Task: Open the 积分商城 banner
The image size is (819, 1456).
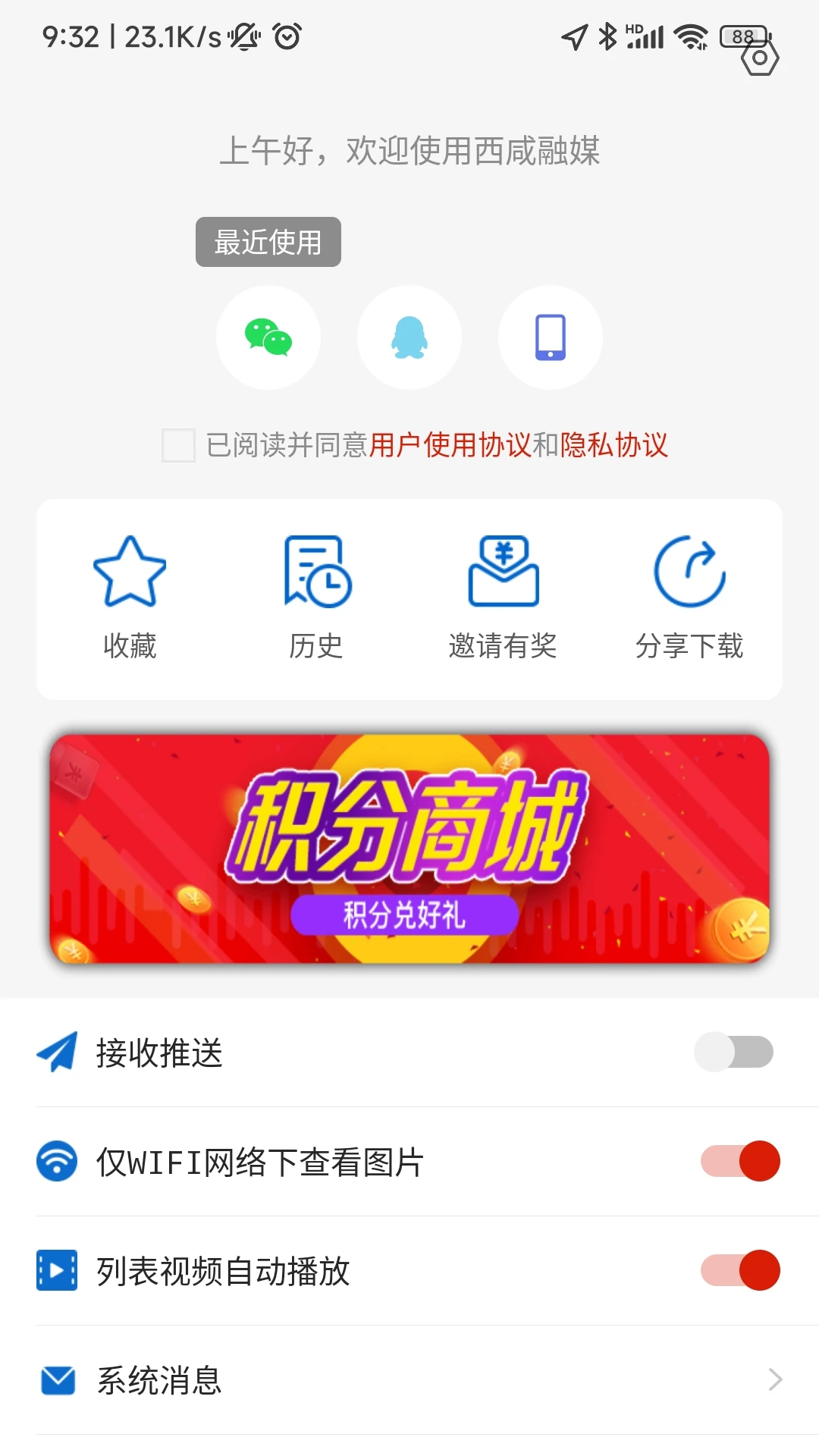Action: [409, 851]
